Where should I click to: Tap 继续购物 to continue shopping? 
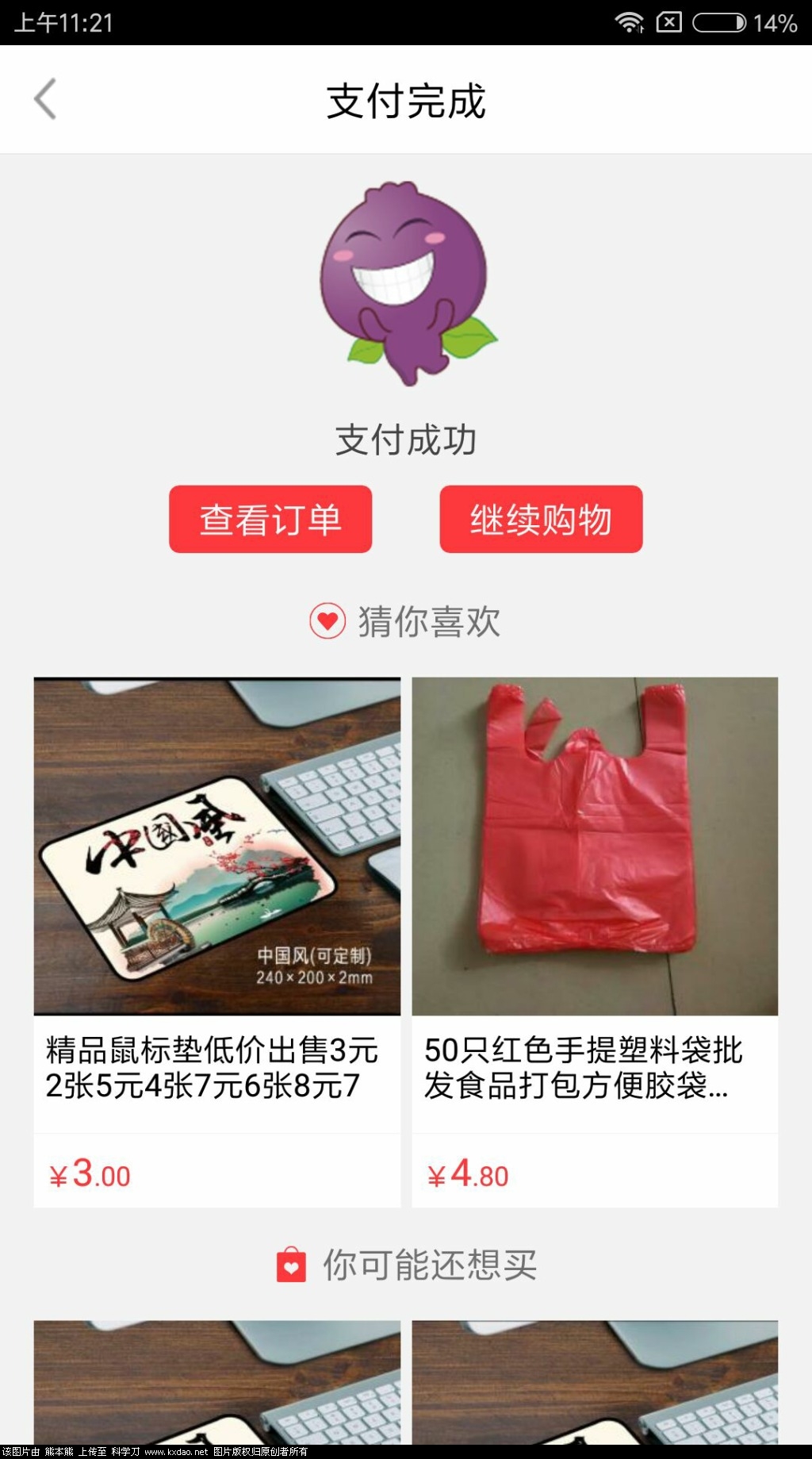click(x=541, y=518)
